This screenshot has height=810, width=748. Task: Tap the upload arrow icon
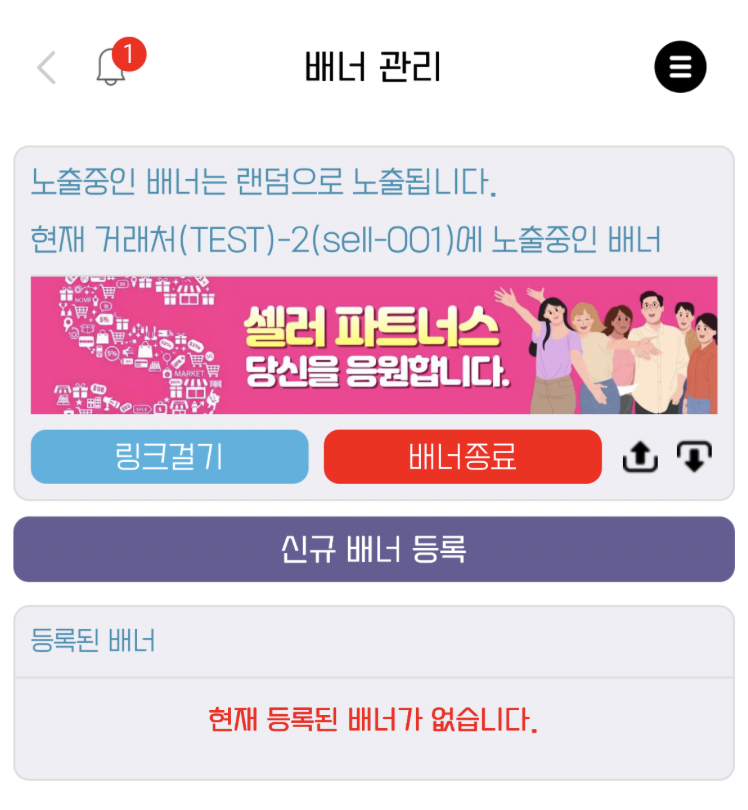click(x=640, y=457)
